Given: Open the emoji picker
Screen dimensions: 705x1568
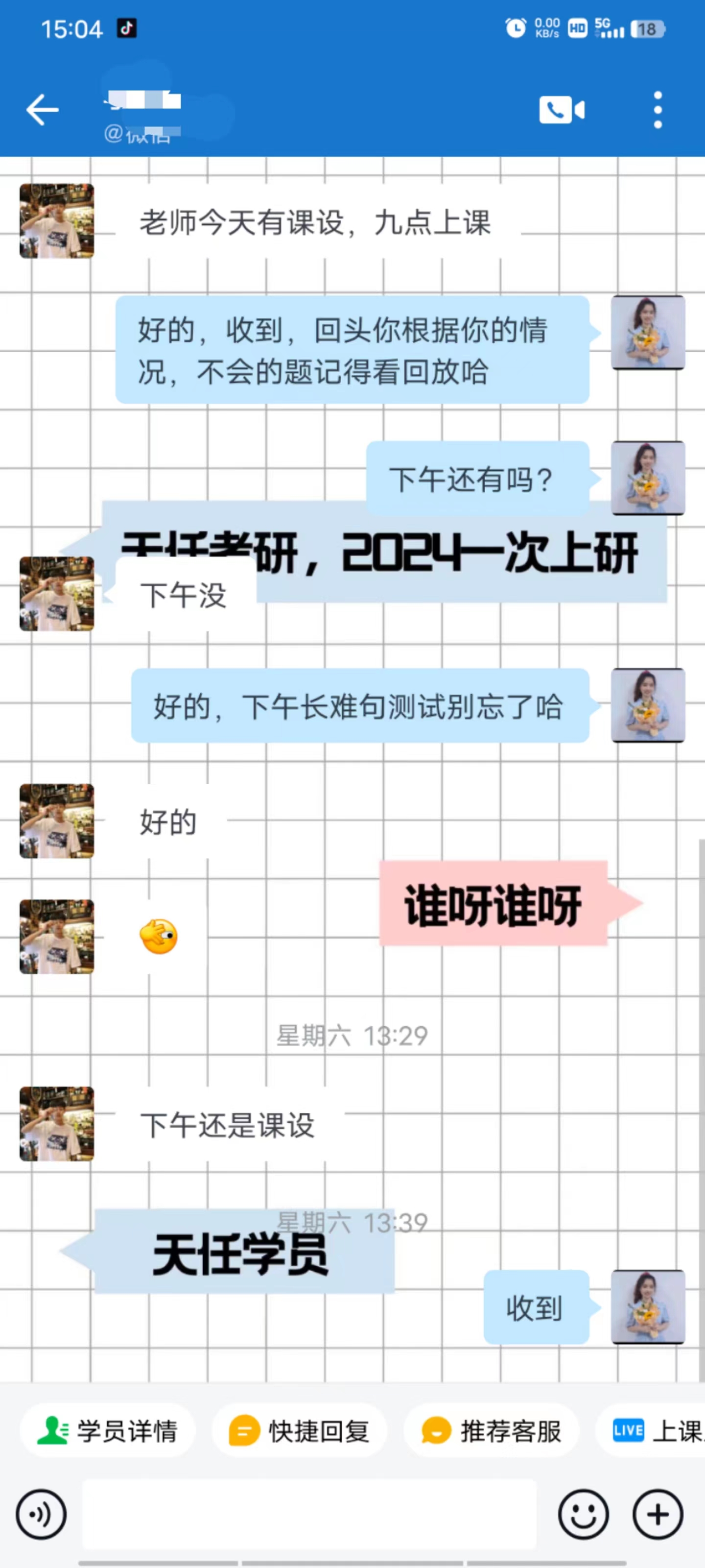Looking at the screenshot, I should 584,1515.
